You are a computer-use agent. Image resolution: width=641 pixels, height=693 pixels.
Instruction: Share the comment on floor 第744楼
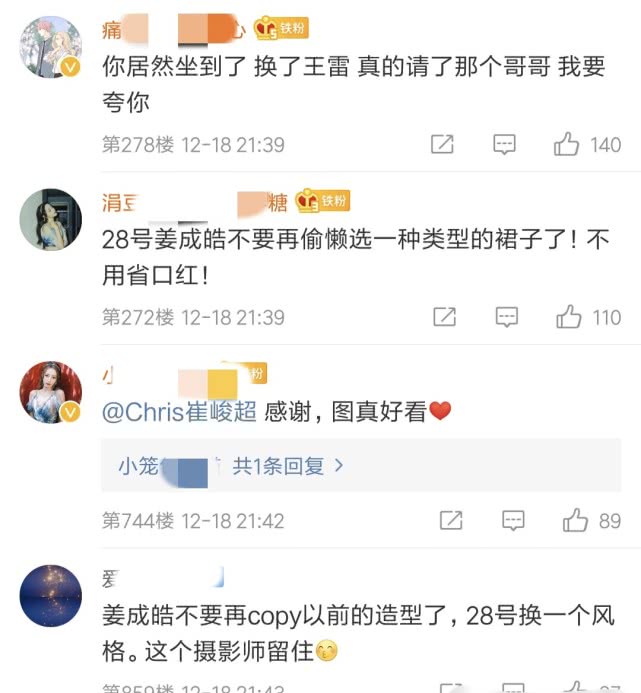(x=451, y=520)
